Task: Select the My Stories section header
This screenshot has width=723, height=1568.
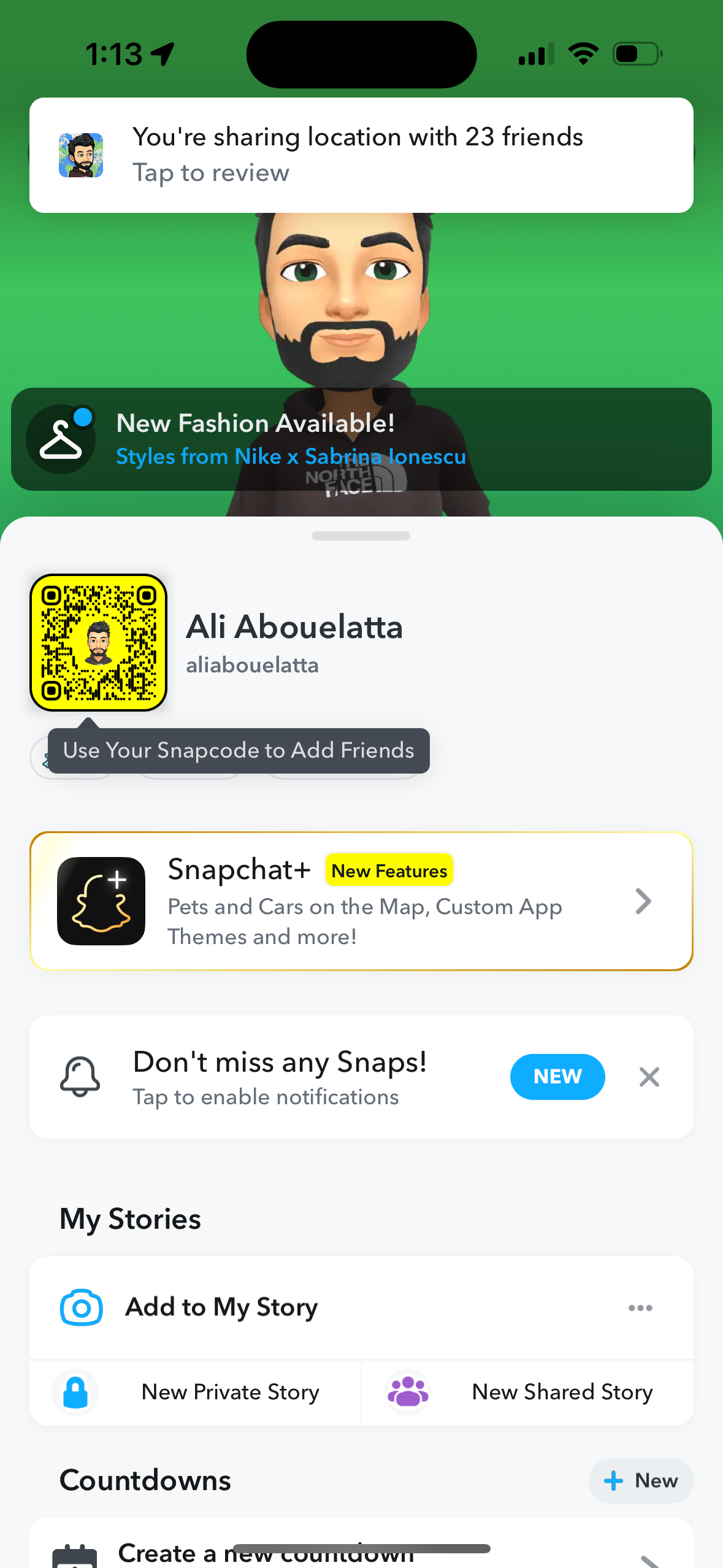Action: click(x=129, y=1218)
